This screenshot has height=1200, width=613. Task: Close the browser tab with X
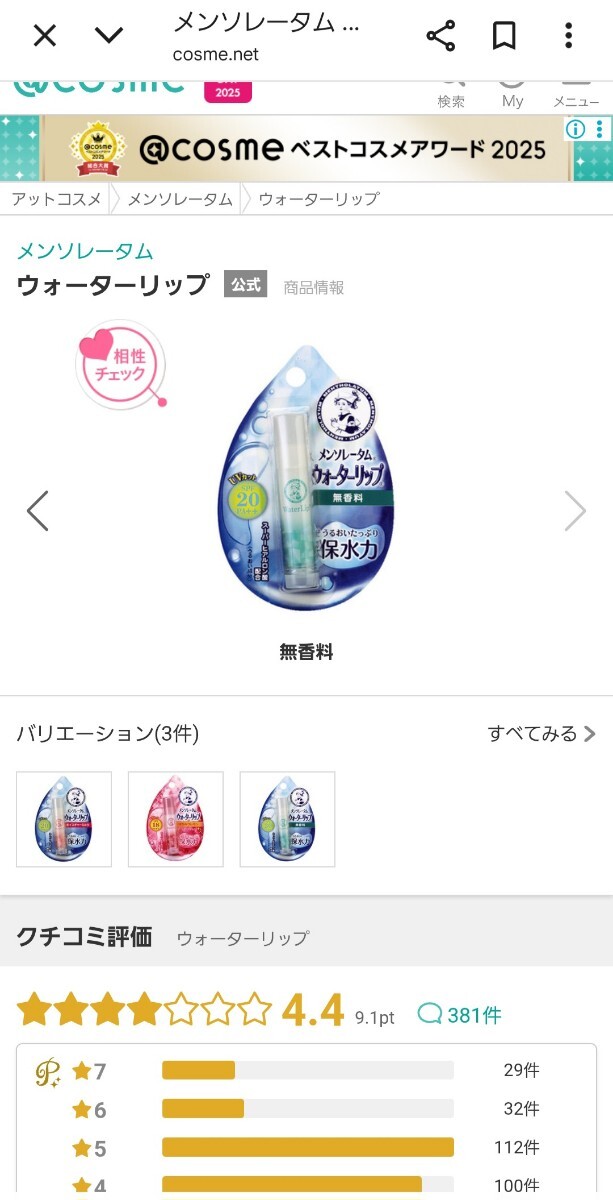tap(45, 37)
